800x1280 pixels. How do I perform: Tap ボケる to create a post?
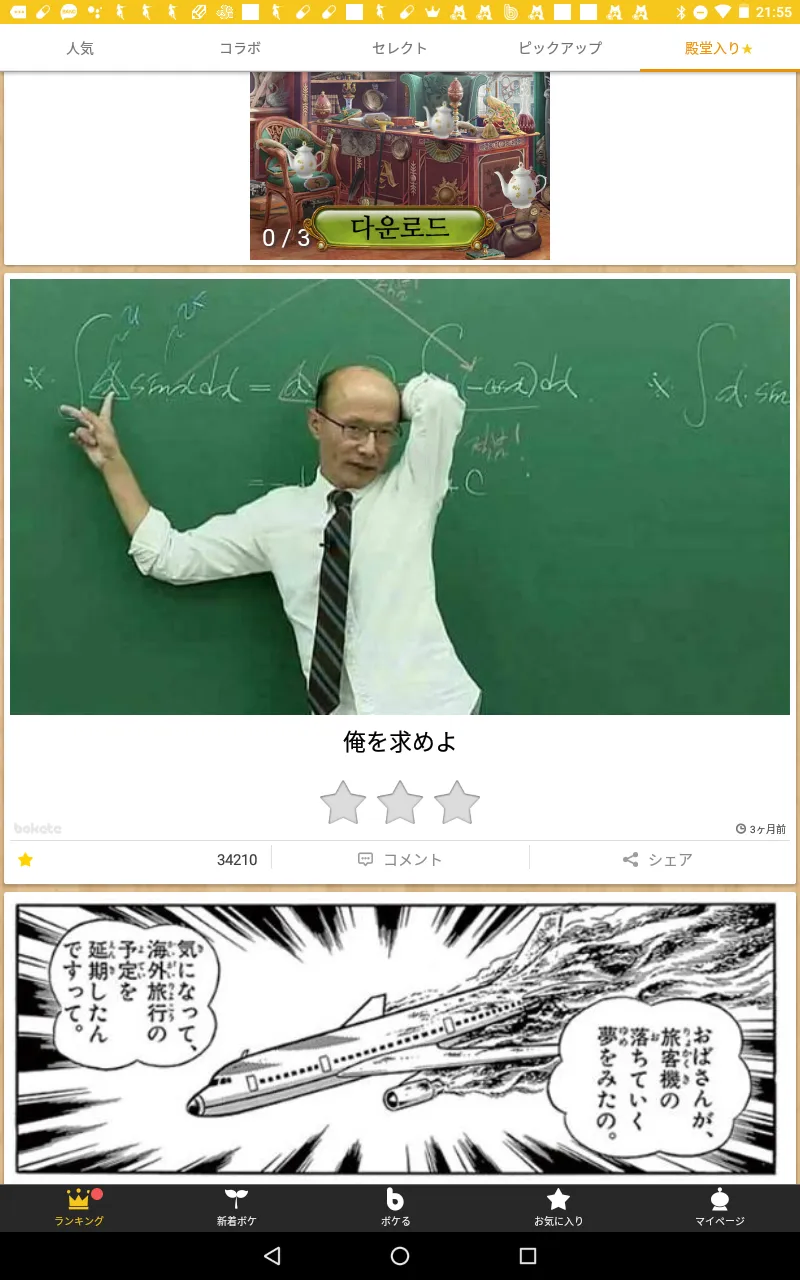pyautogui.click(x=395, y=1207)
